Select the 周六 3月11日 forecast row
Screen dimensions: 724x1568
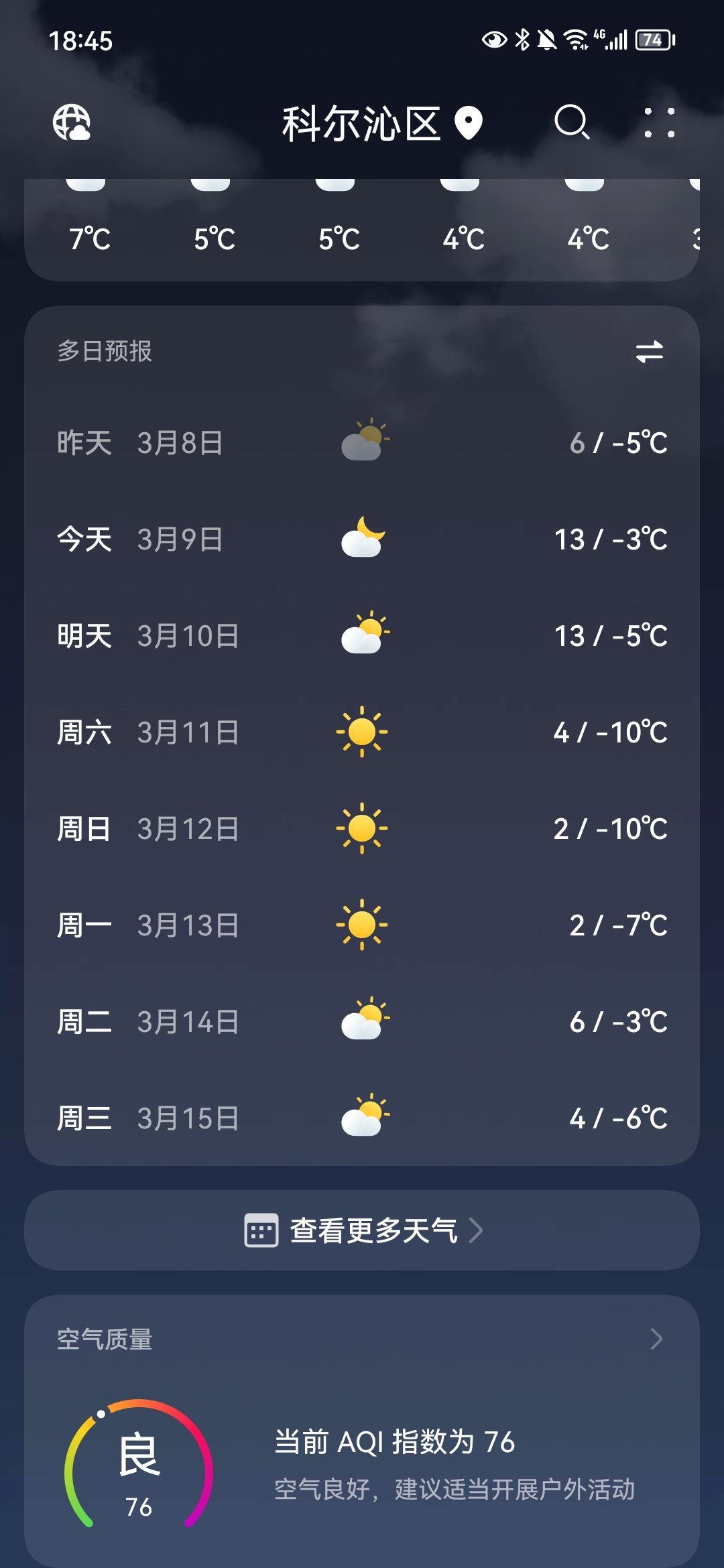pyautogui.click(x=362, y=732)
